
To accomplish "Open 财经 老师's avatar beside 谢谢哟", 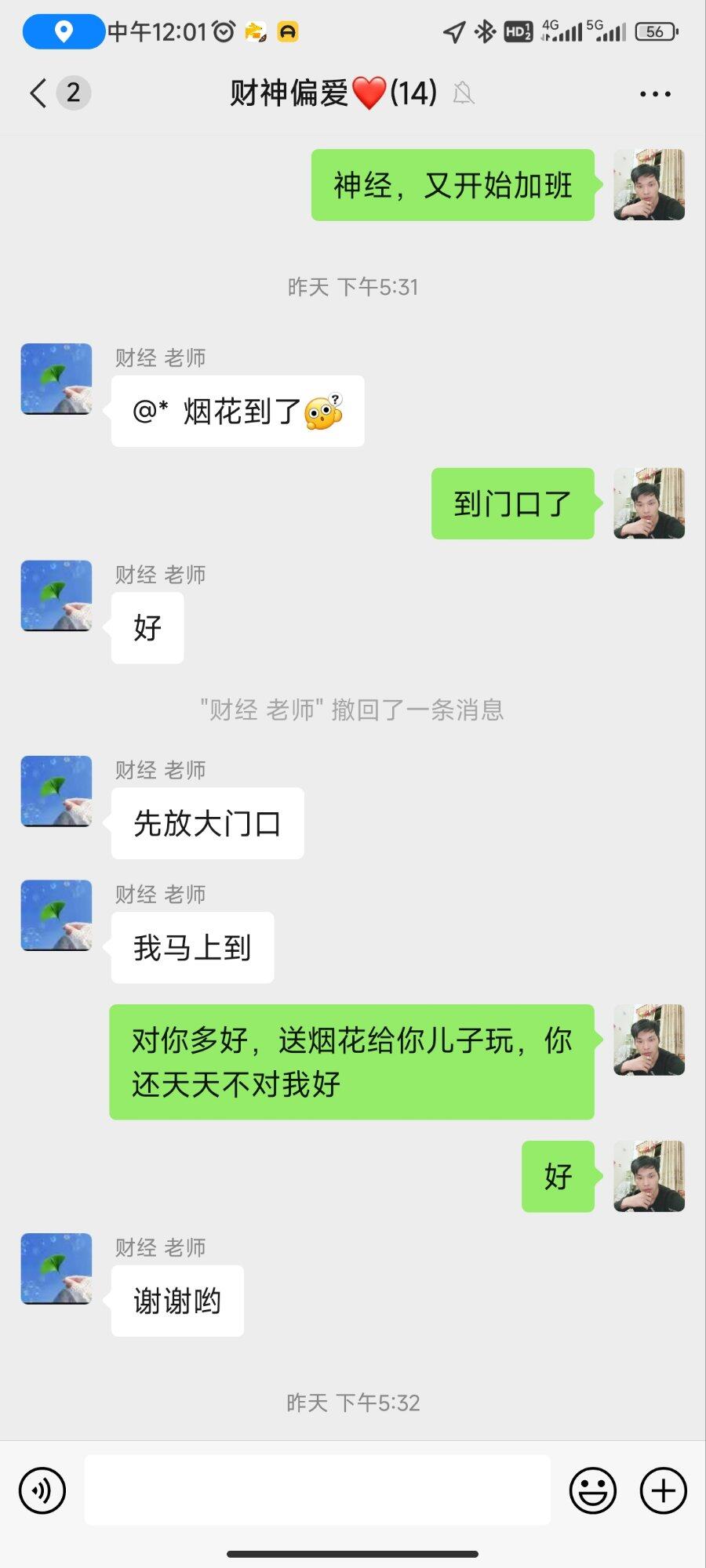I will 56,1269.
